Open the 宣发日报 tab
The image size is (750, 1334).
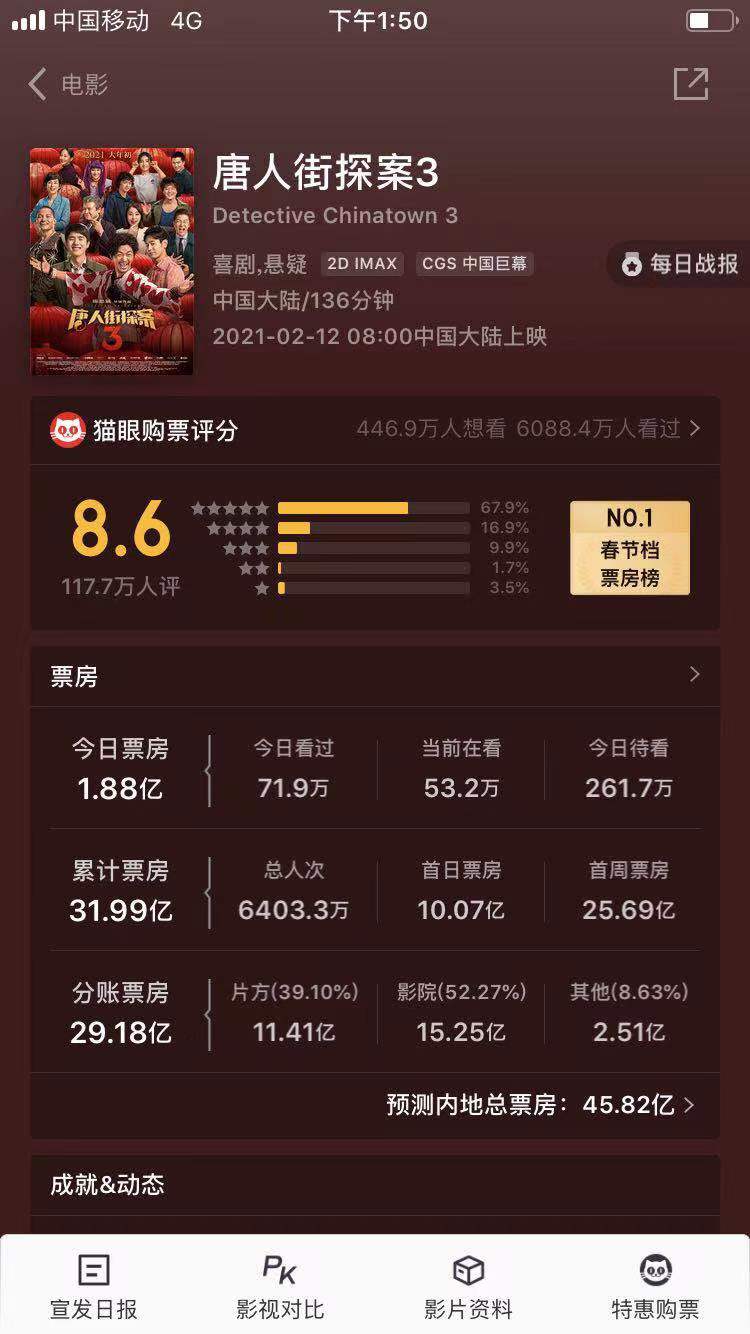pyautogui.click(x=94, y=1288)
